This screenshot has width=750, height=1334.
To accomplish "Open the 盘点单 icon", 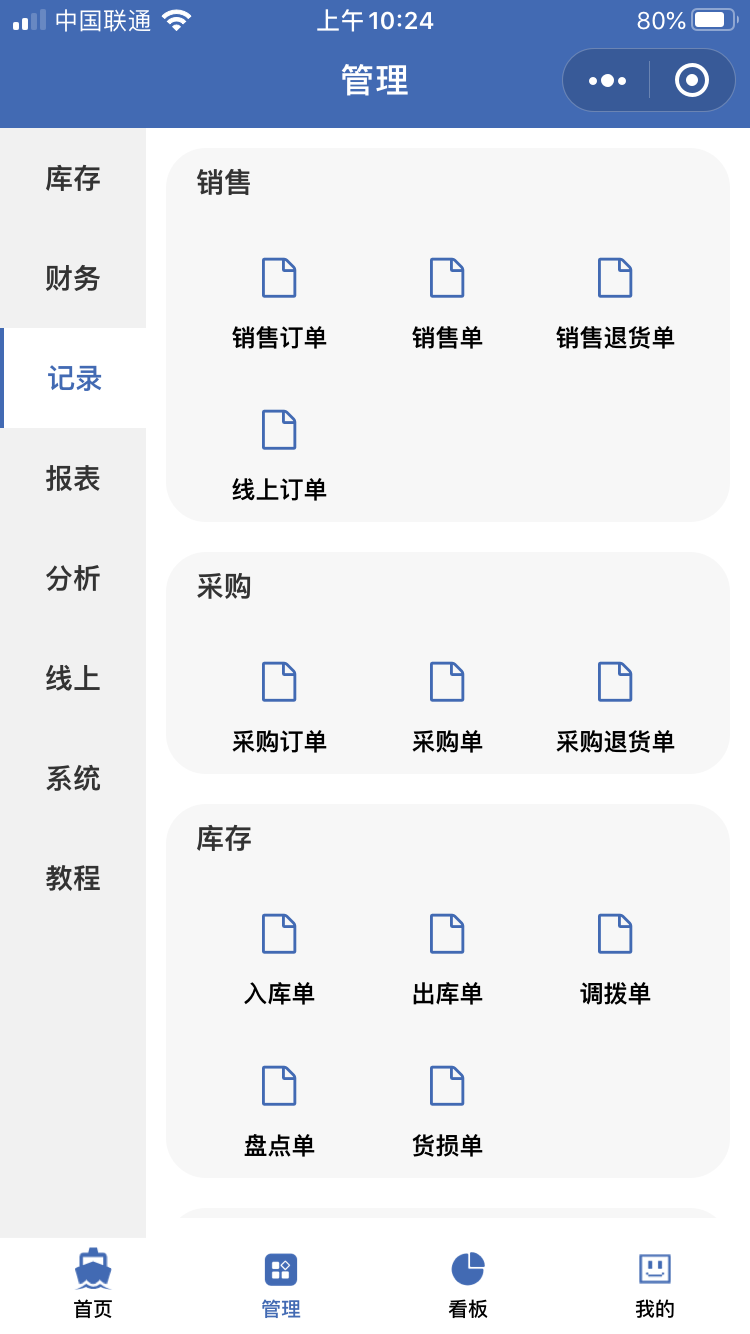I will 280,1085.
